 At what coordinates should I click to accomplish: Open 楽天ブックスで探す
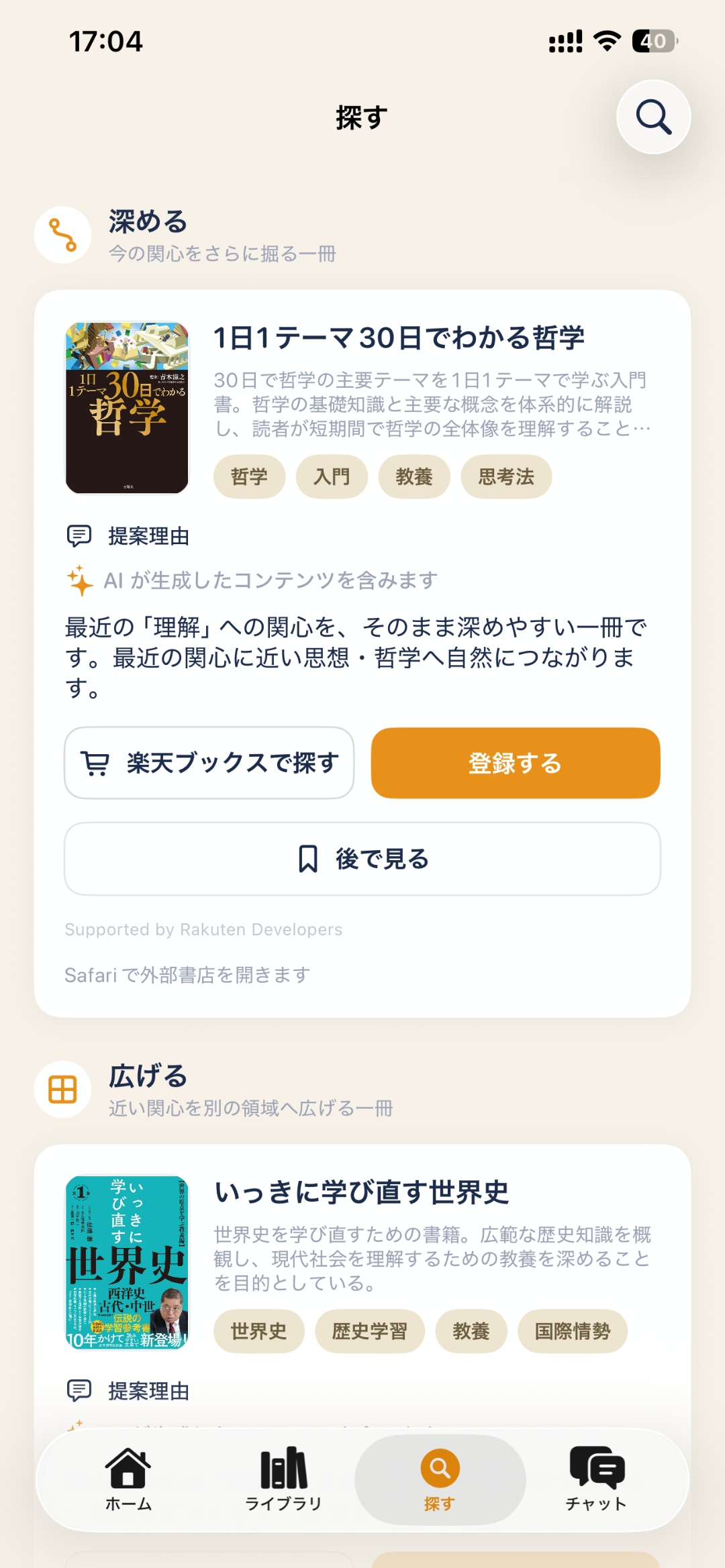209,763
